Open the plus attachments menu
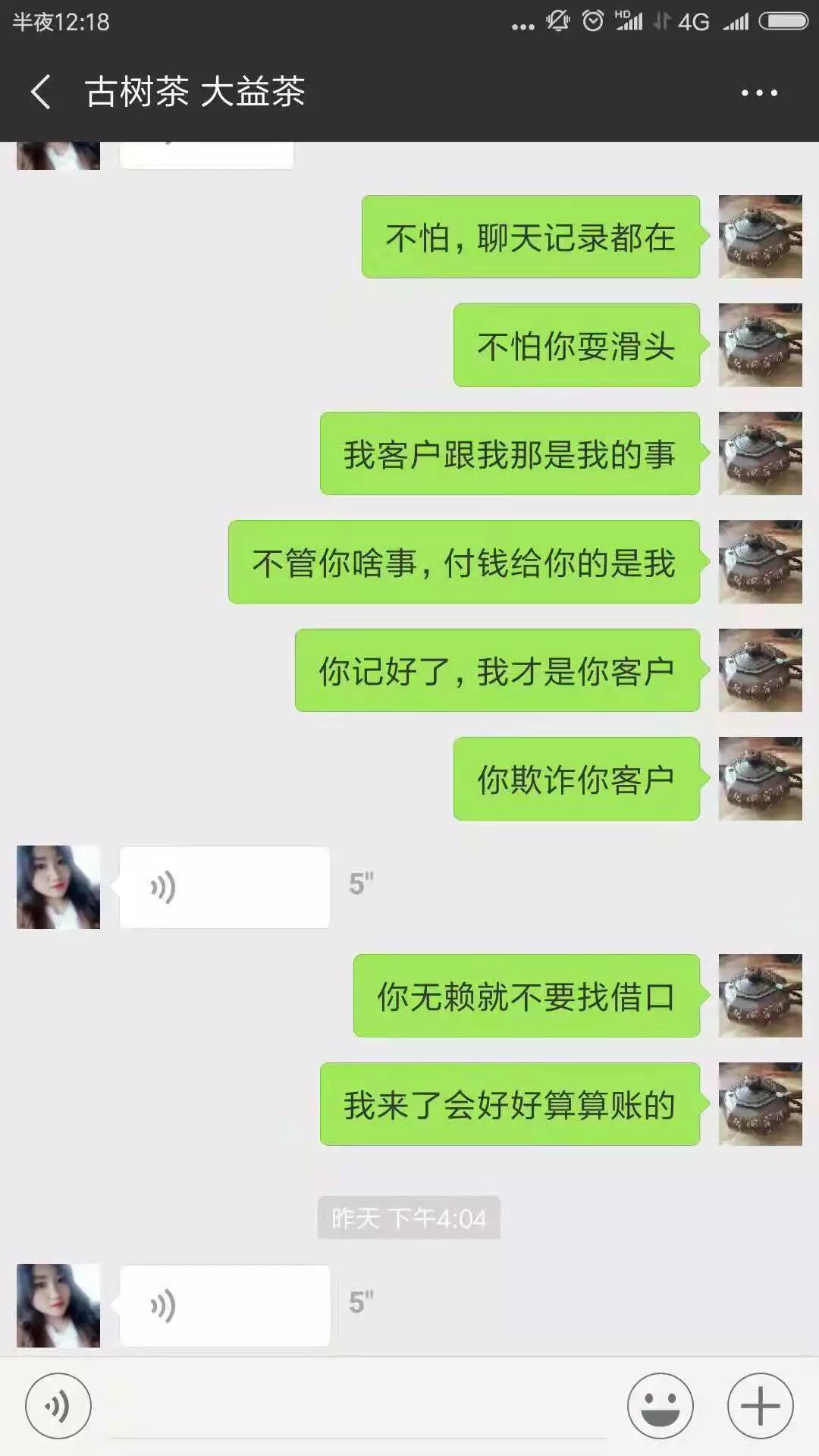This screenshot has width=819, height=1456. pos(760,1405)
